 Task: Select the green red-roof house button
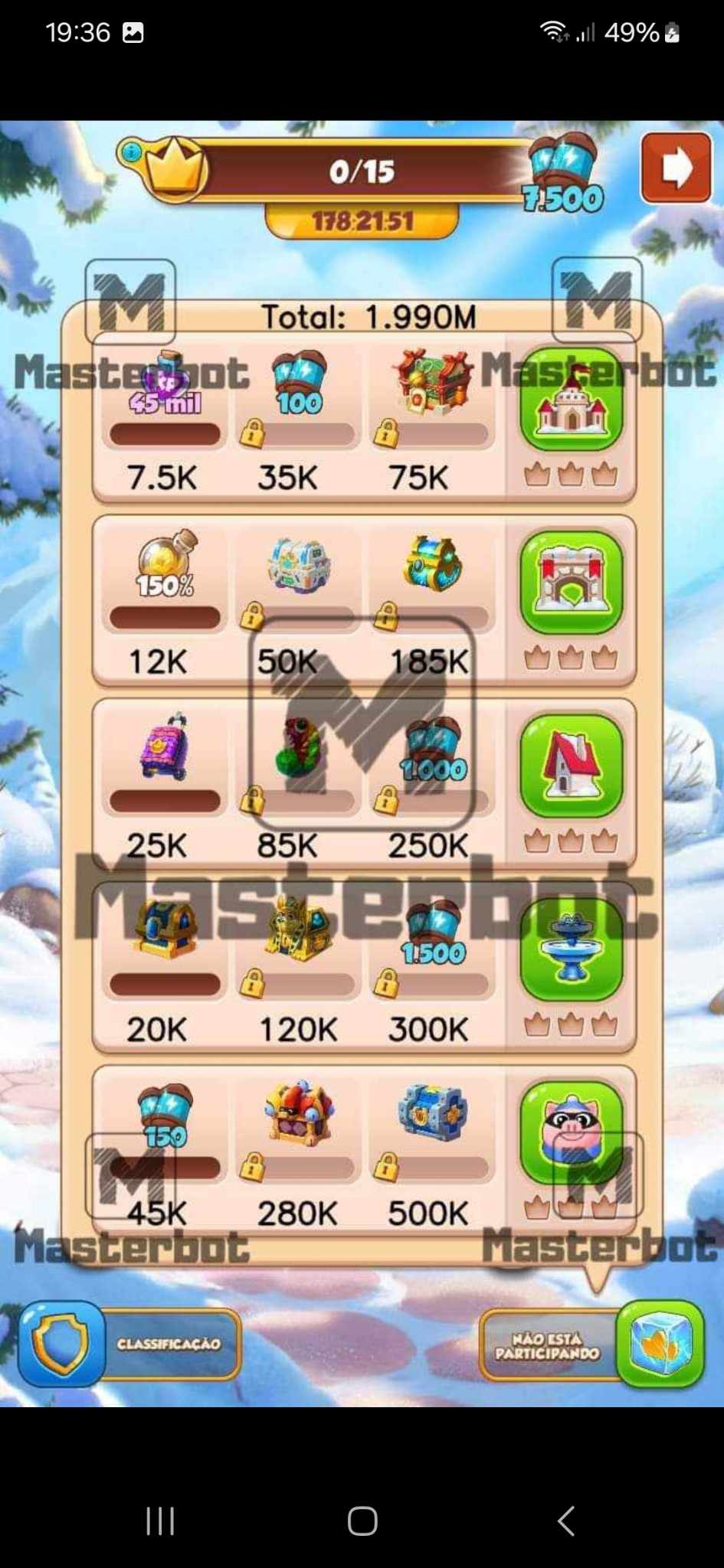click(571, 766)
